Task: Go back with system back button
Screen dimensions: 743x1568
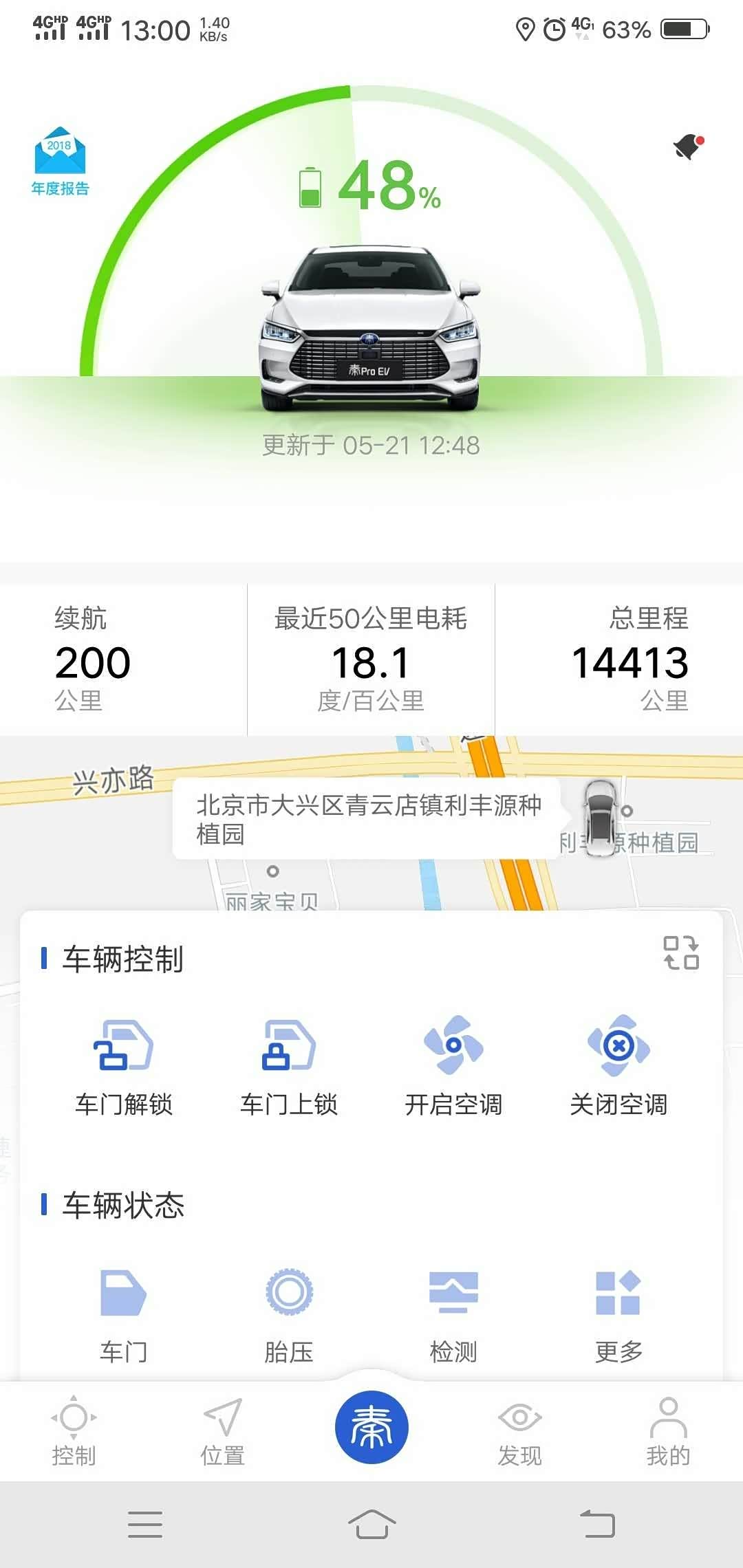Action: coord(597,1524)
